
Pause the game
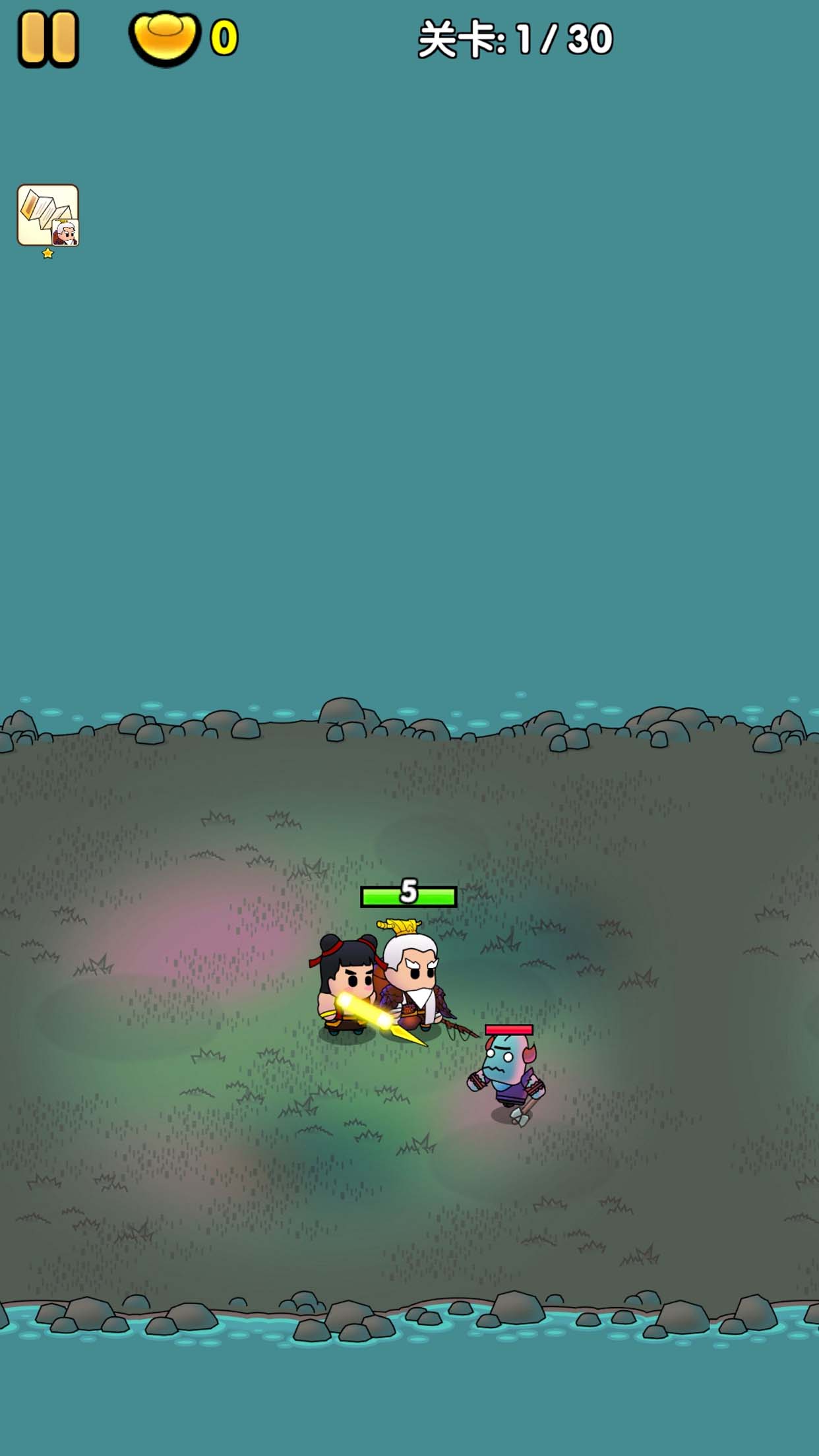48,38
